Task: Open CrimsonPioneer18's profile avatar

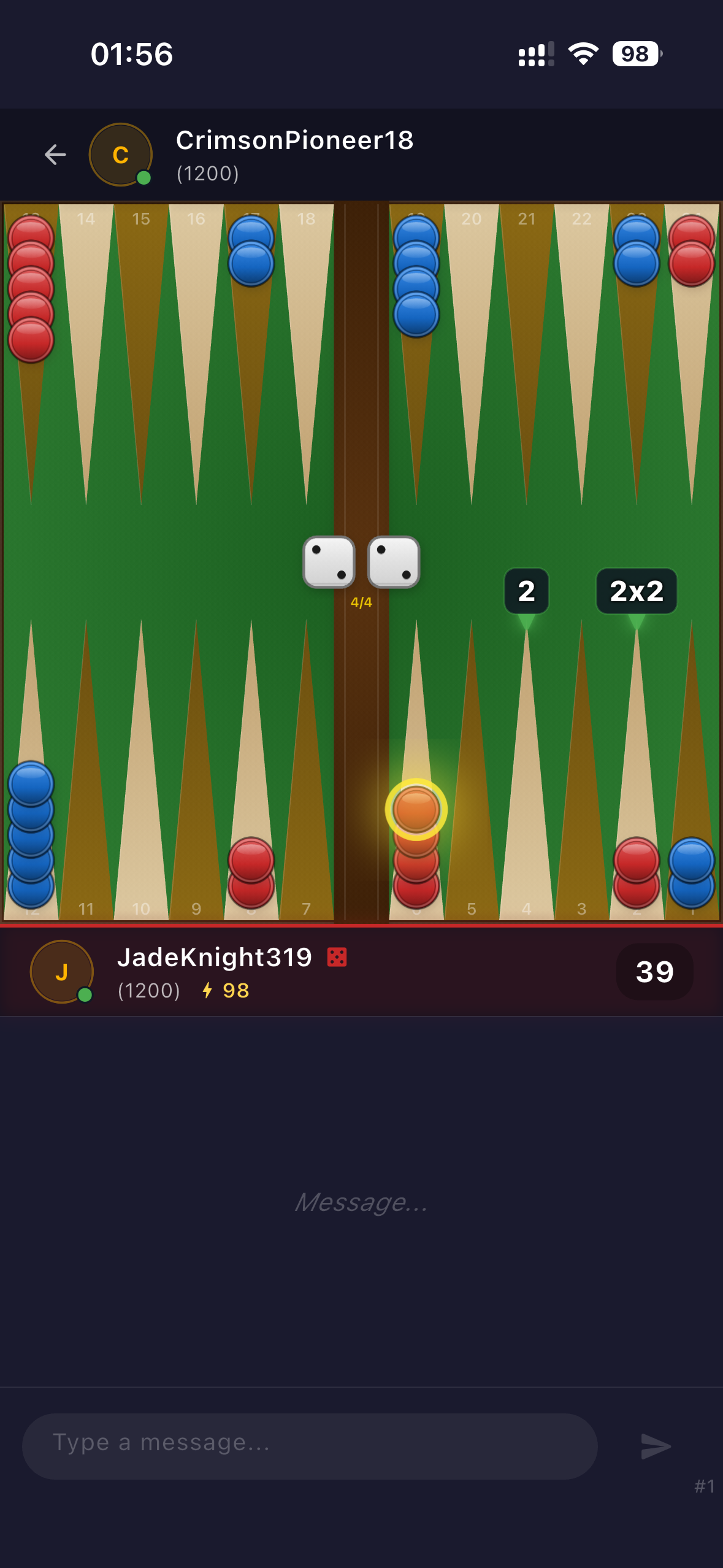Action: (x=121, y=155)
